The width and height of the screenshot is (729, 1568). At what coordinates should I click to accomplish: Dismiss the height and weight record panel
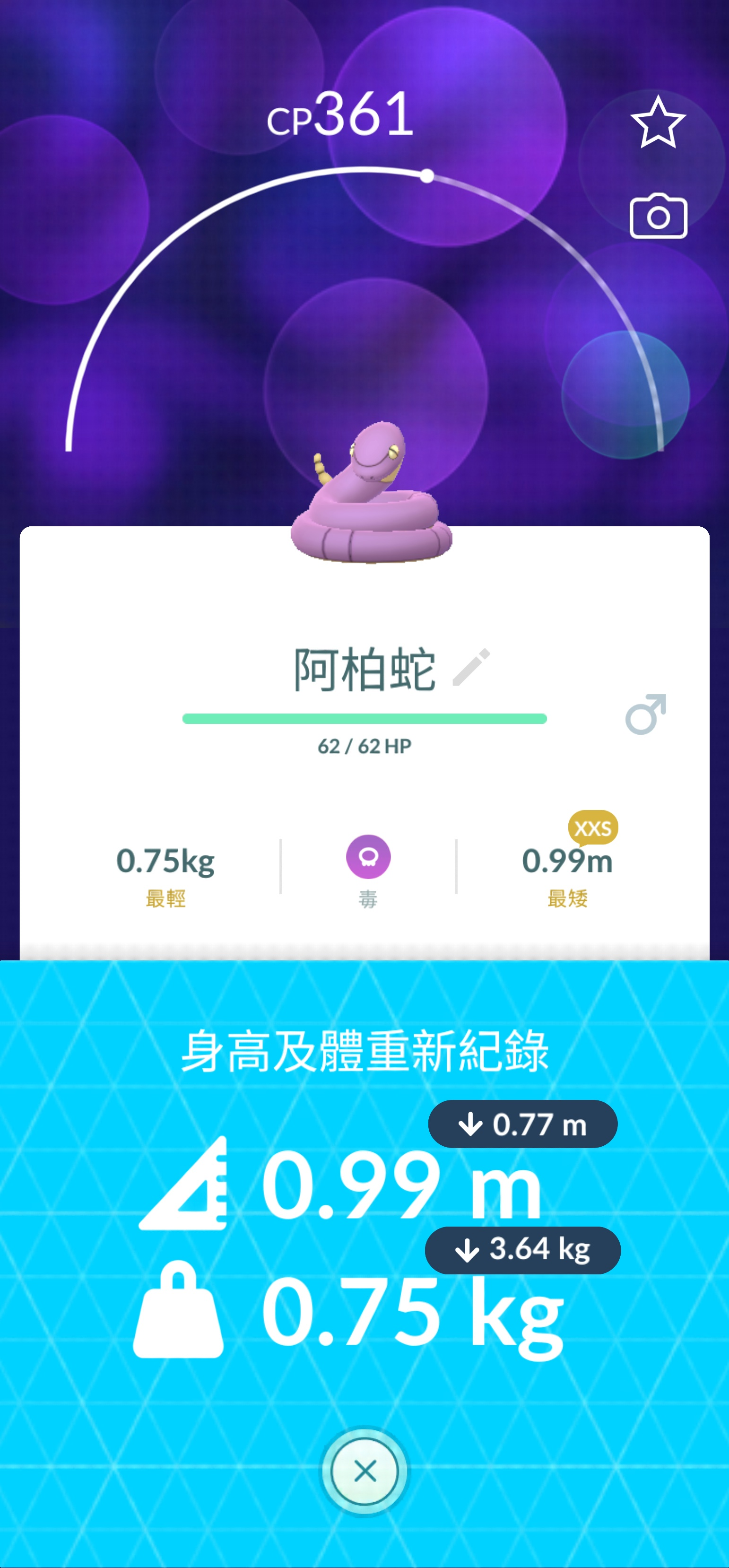(364, 1471)
